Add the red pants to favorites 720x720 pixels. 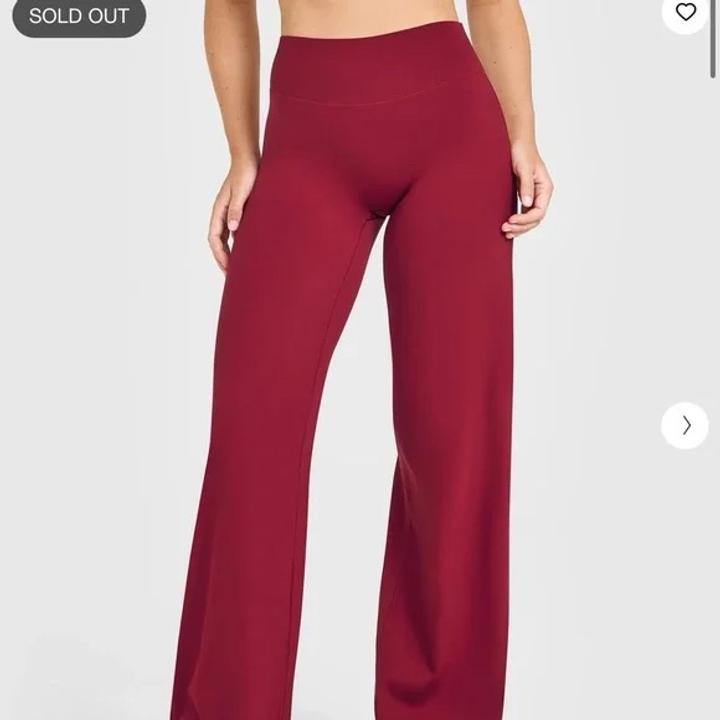(x=685, y=12)
